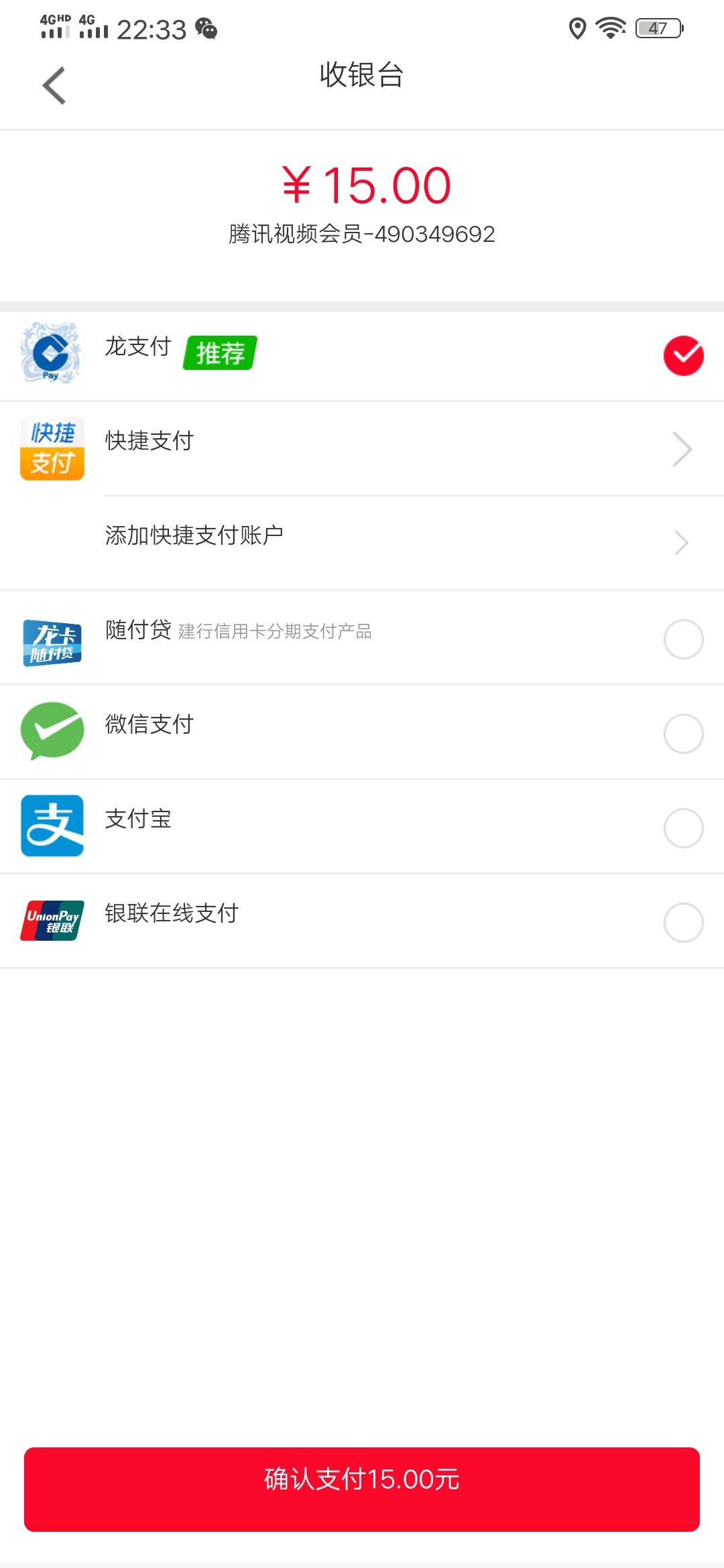Choose 随付贷 installment payment

[x=362, y=638]
